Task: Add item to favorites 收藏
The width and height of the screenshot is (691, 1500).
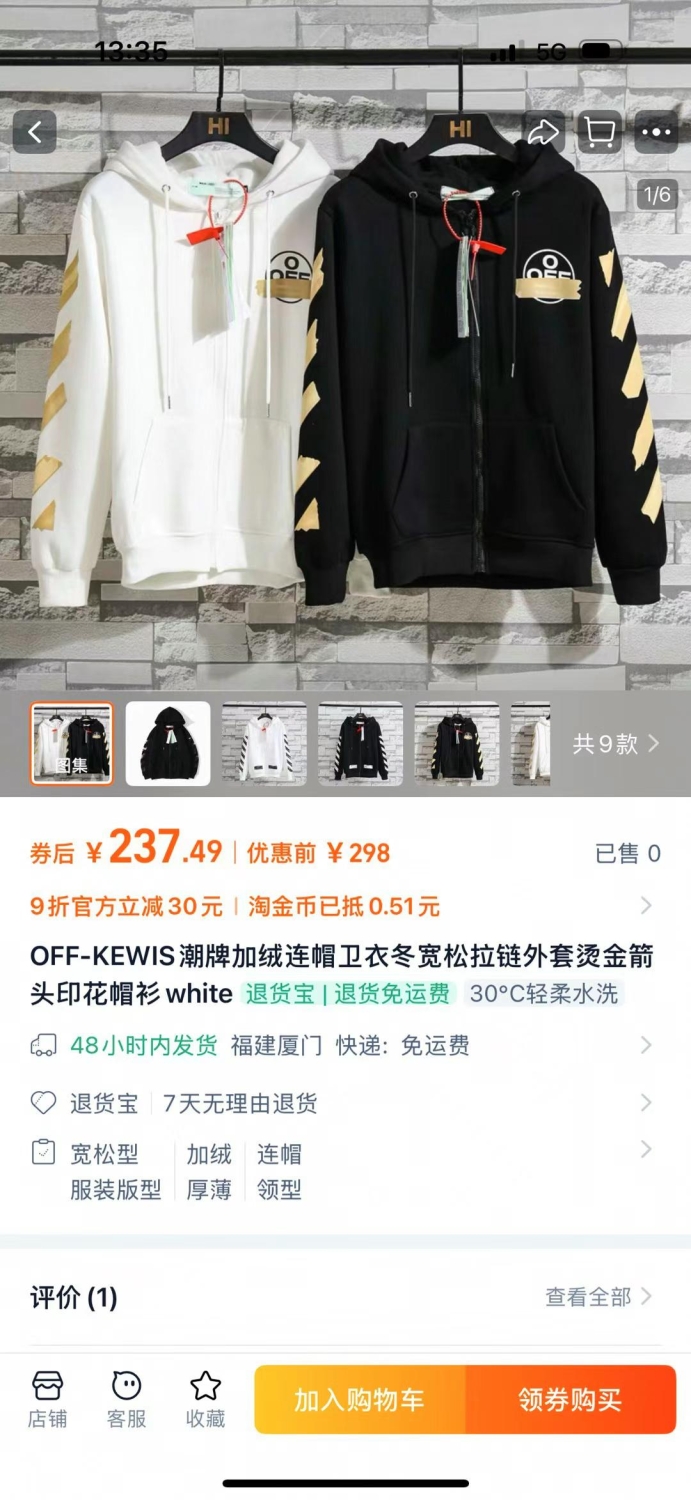Action: pos(205,1400)
